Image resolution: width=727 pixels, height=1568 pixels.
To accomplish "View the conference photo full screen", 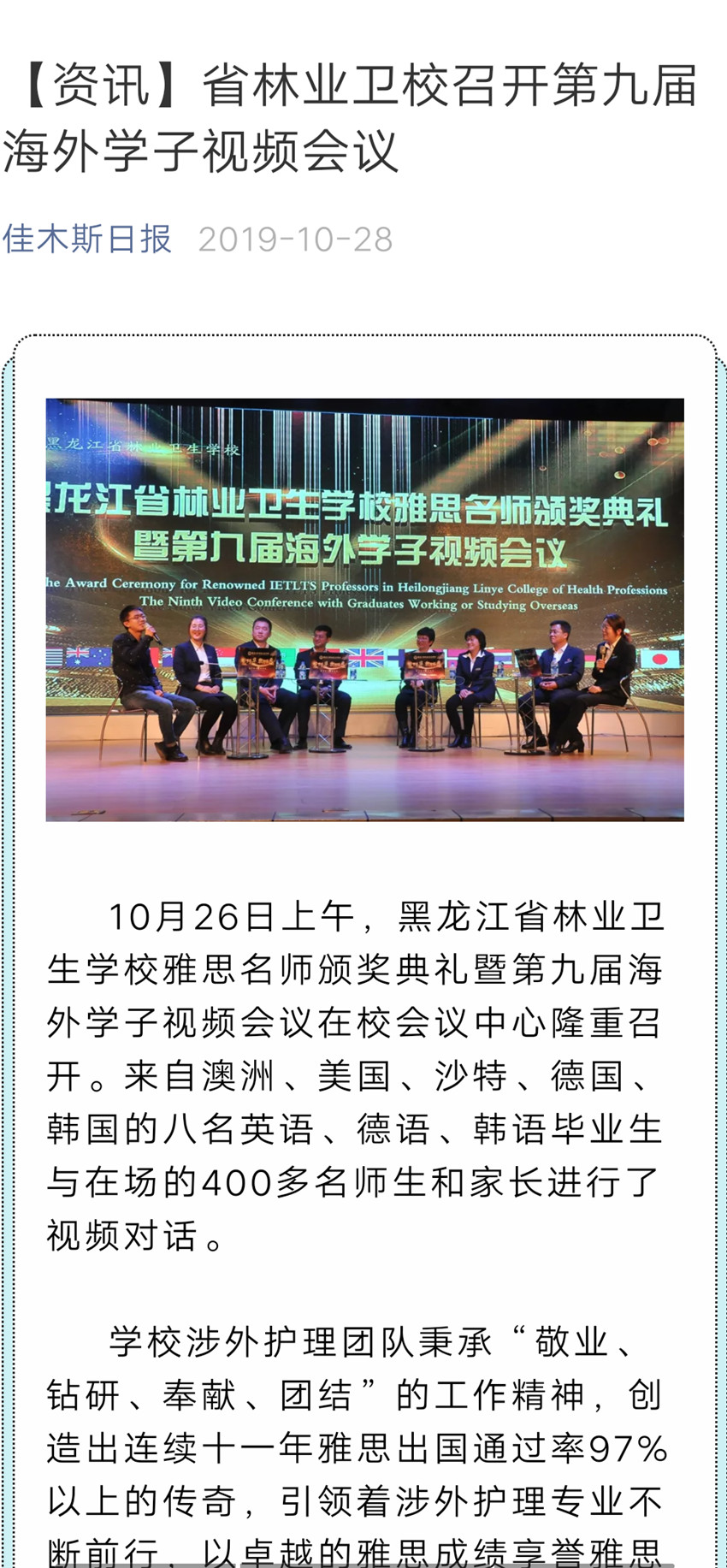I will (x=364, y=609).
